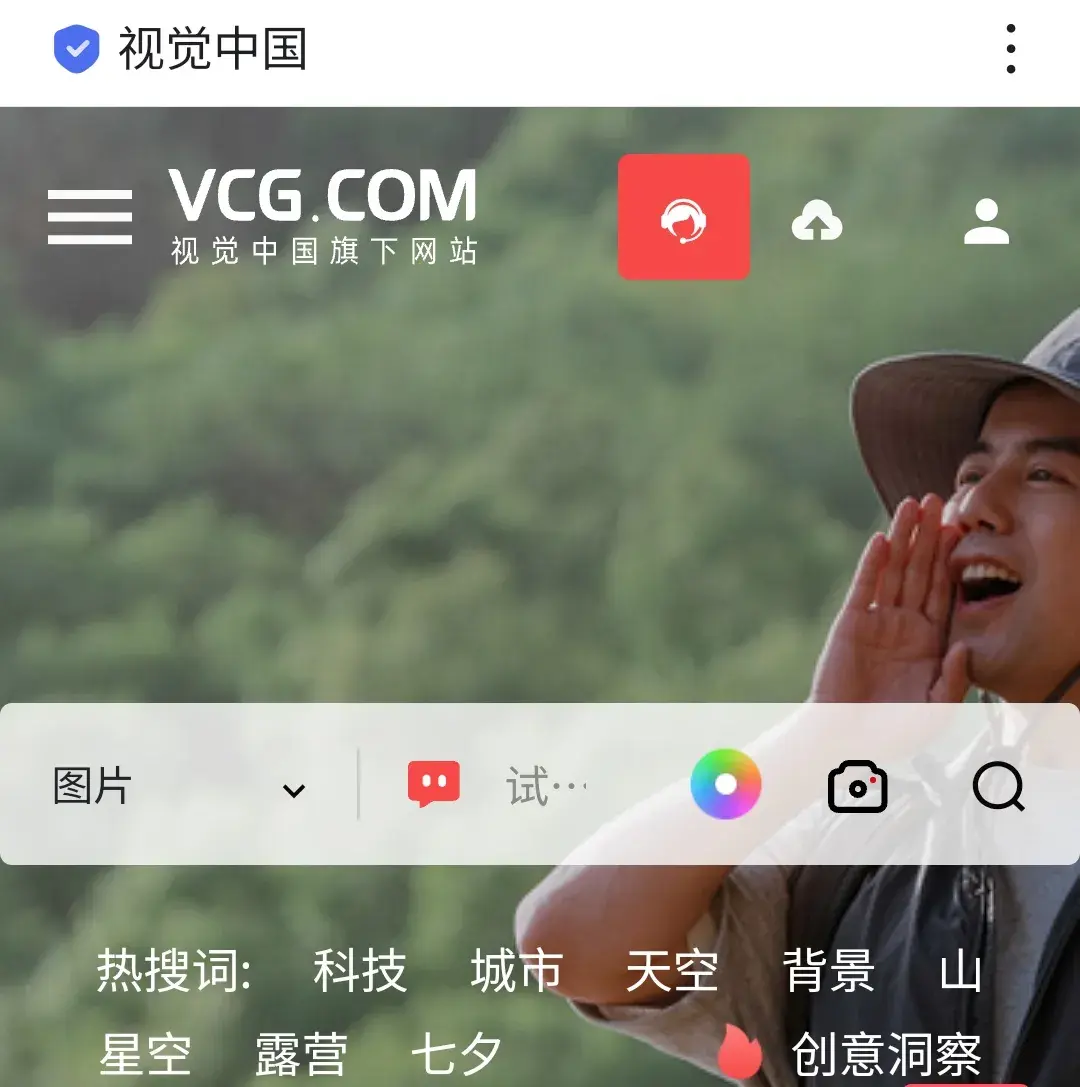
Task: Search the hot word 星空
Action: pyautogui.click(x=145, y=1054)
